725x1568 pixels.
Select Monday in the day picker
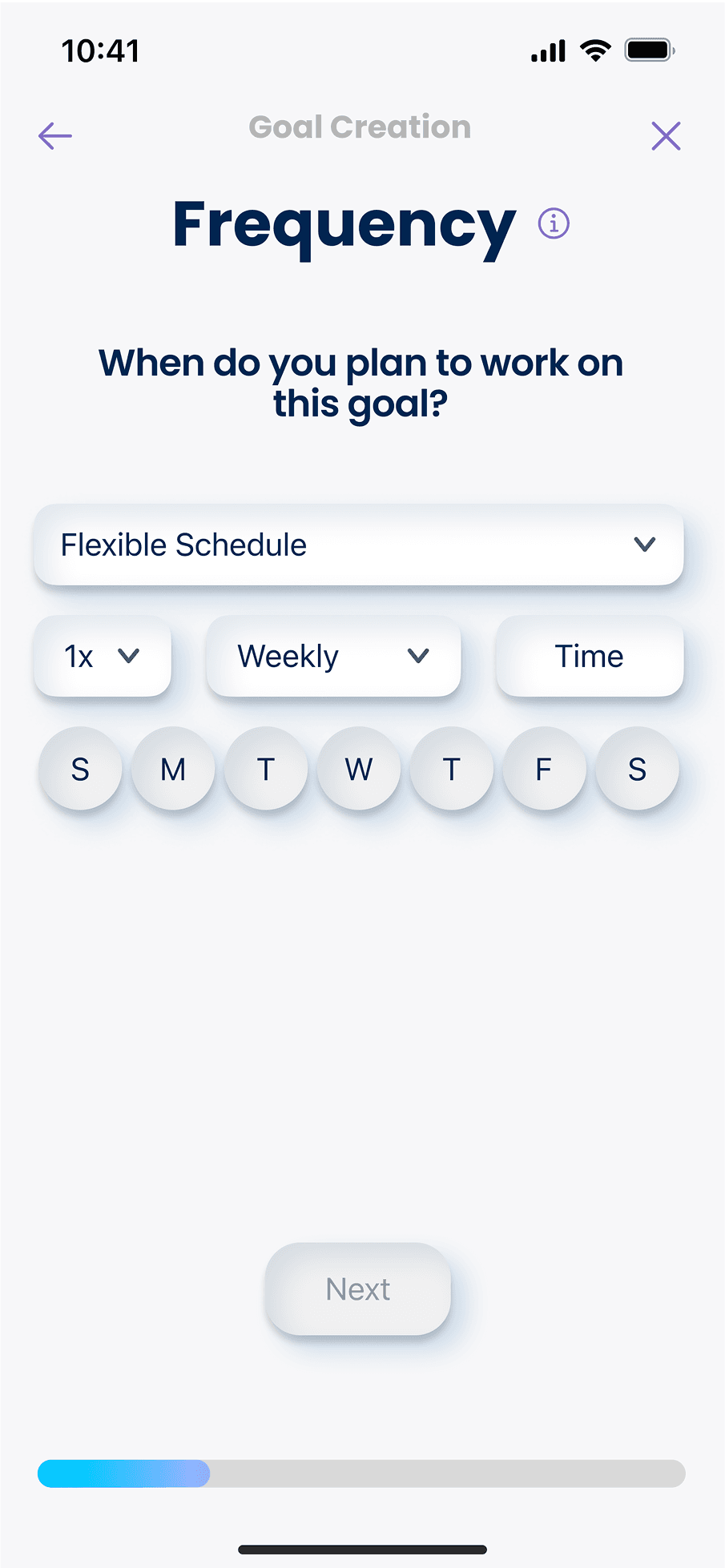173,769
